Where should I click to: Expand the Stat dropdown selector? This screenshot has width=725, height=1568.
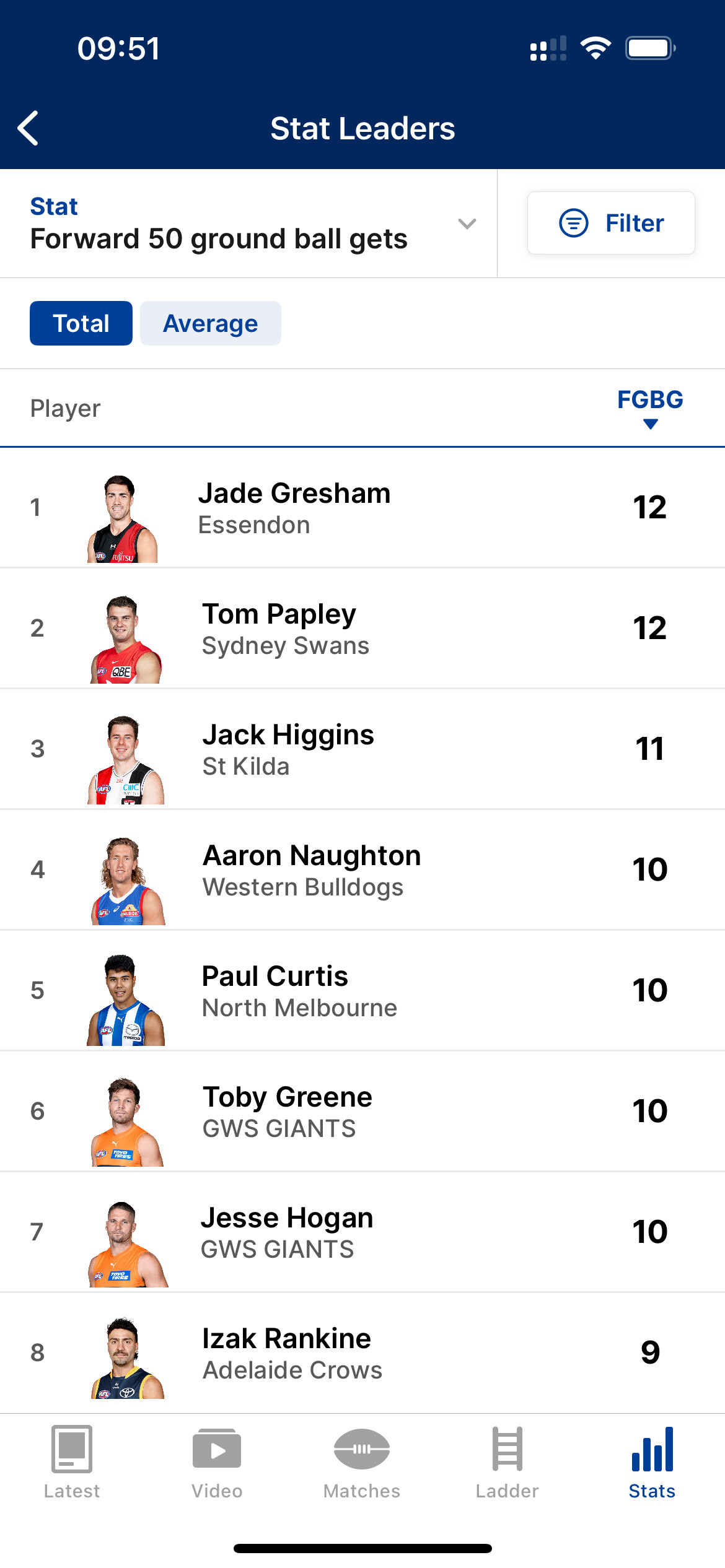point(248,224)
